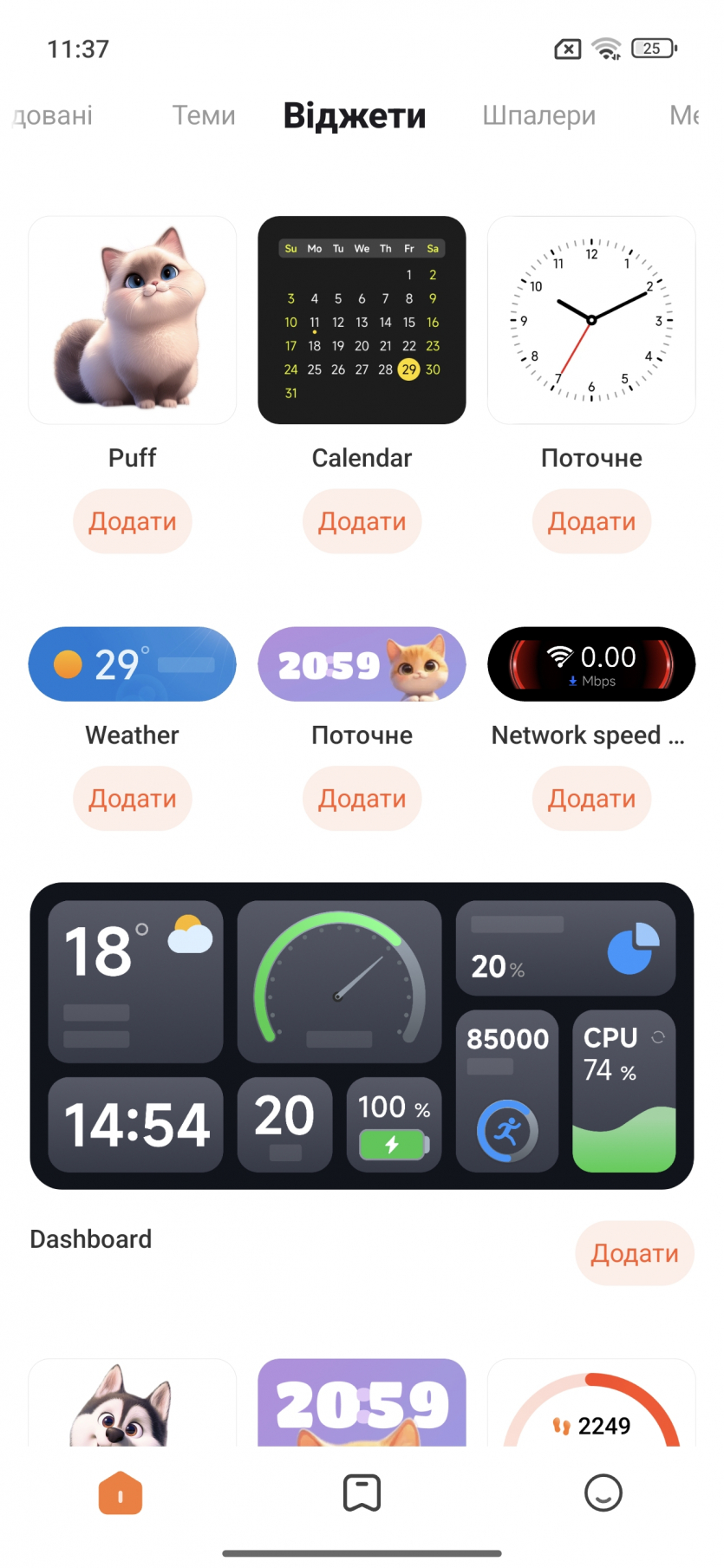Add the Weather widget
The image size is (724, 1568).
133,799
